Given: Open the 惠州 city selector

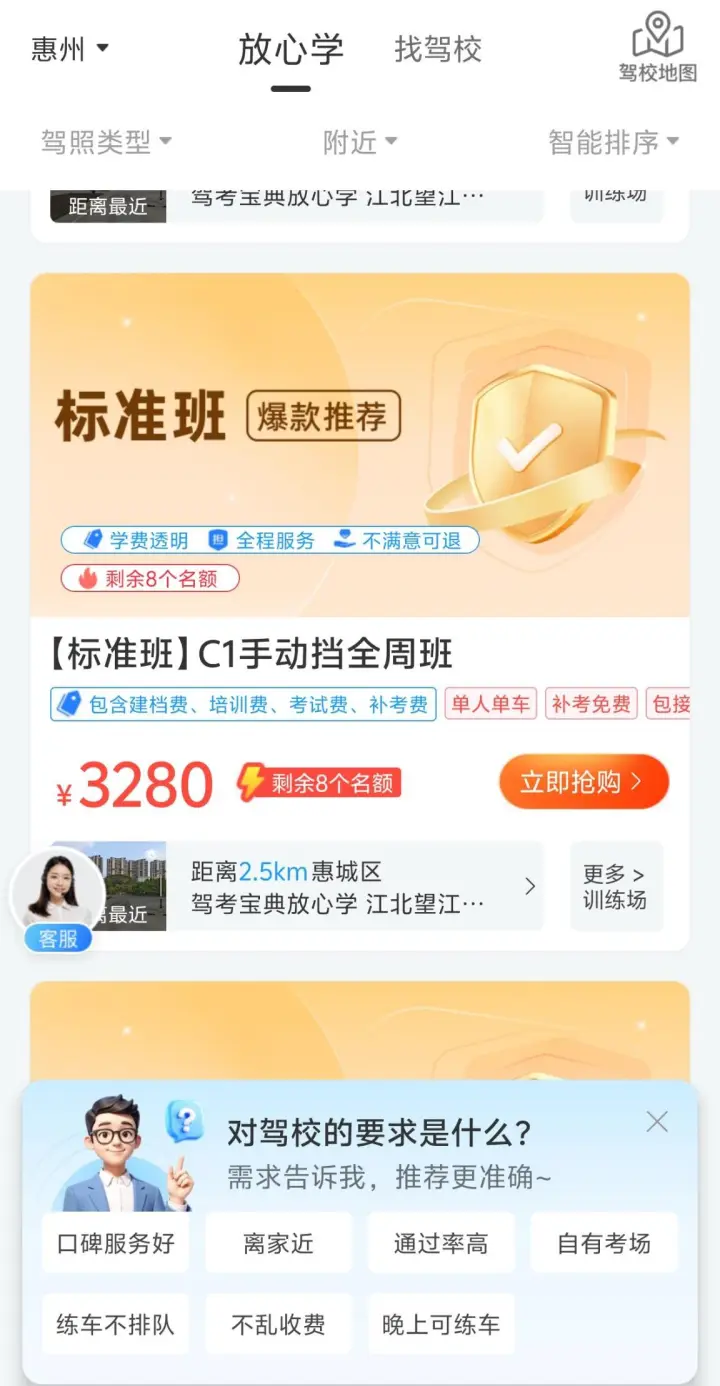Looking at the screenshot, I should (x=70, y=49).
